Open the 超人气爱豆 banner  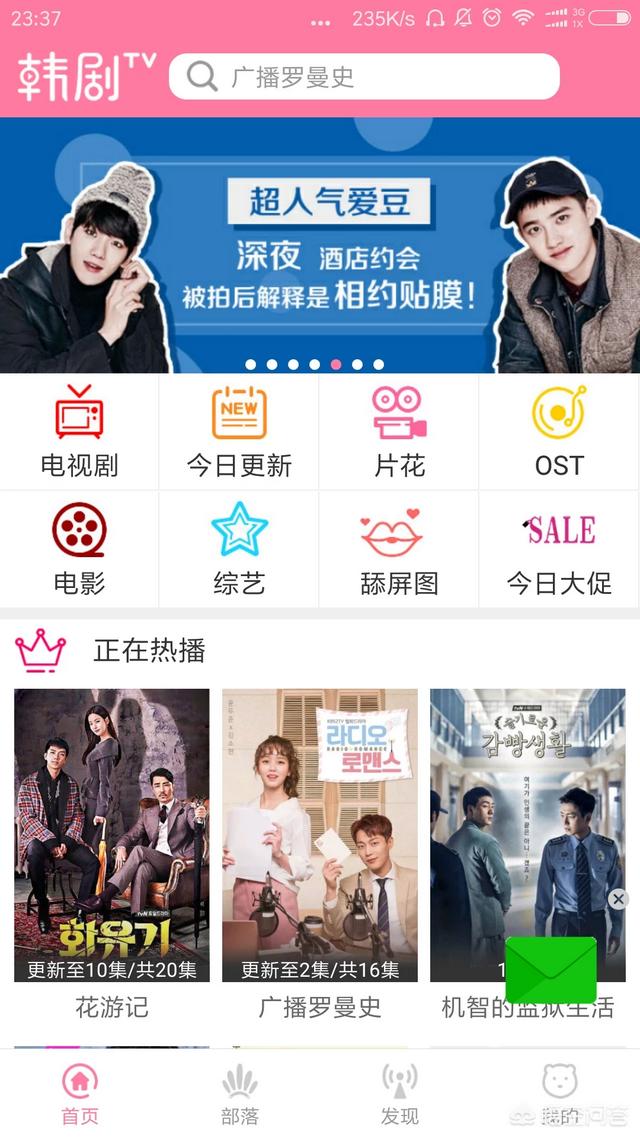coord(320,245)
